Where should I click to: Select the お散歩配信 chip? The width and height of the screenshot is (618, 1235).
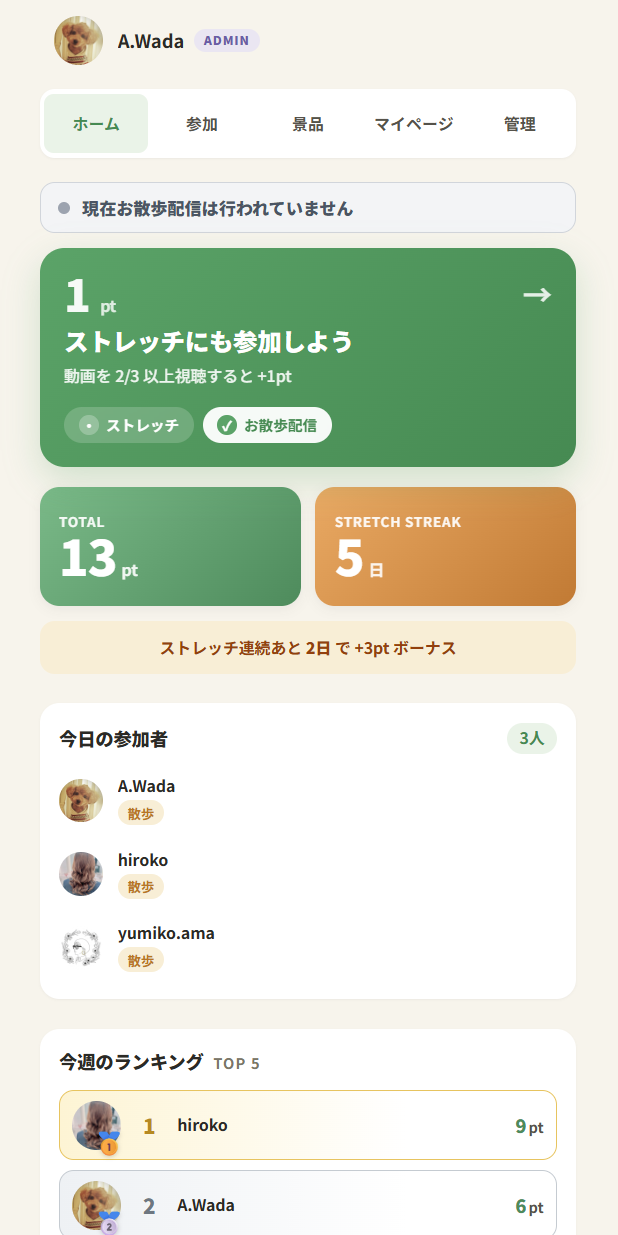(x=267, y=425)
